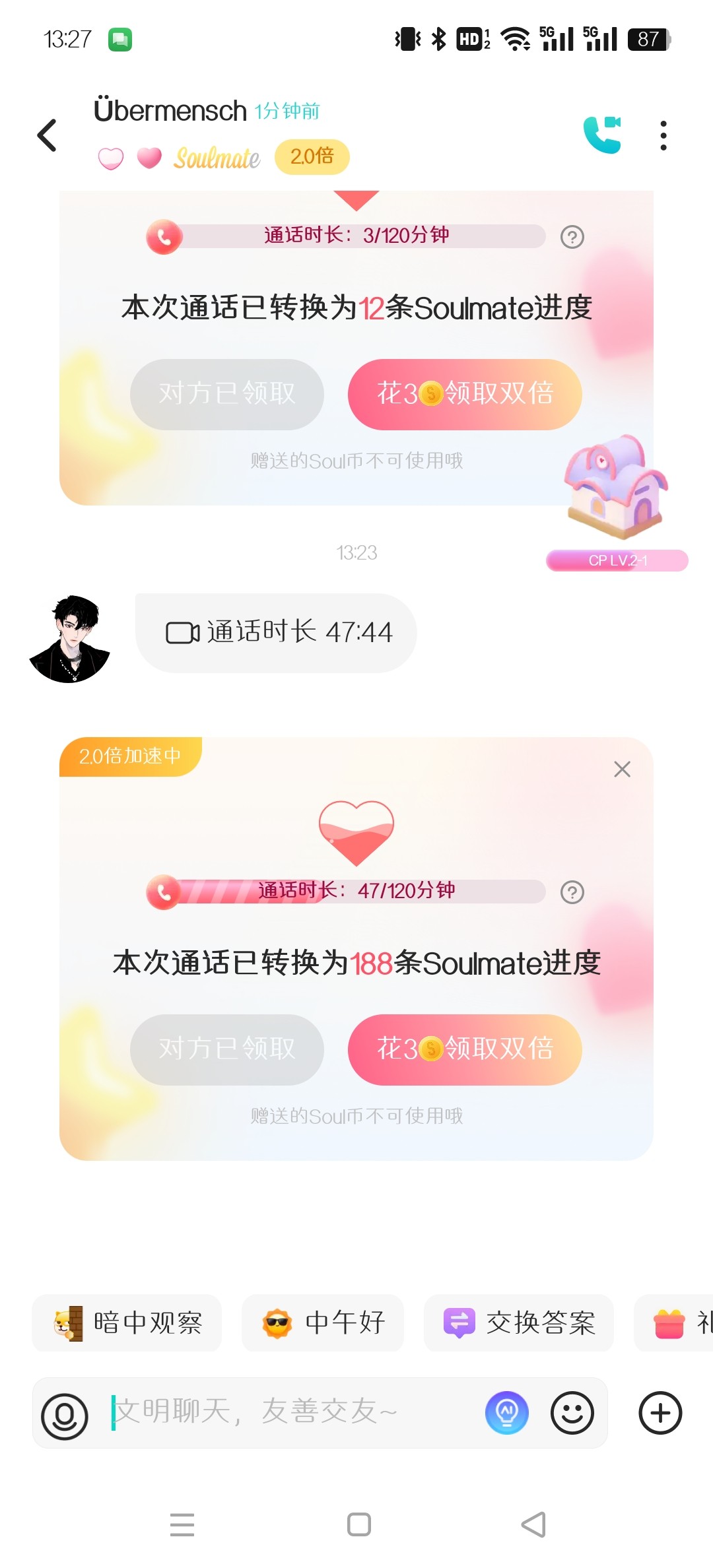Open the plus attachments menu

(x=660, y=1413)
